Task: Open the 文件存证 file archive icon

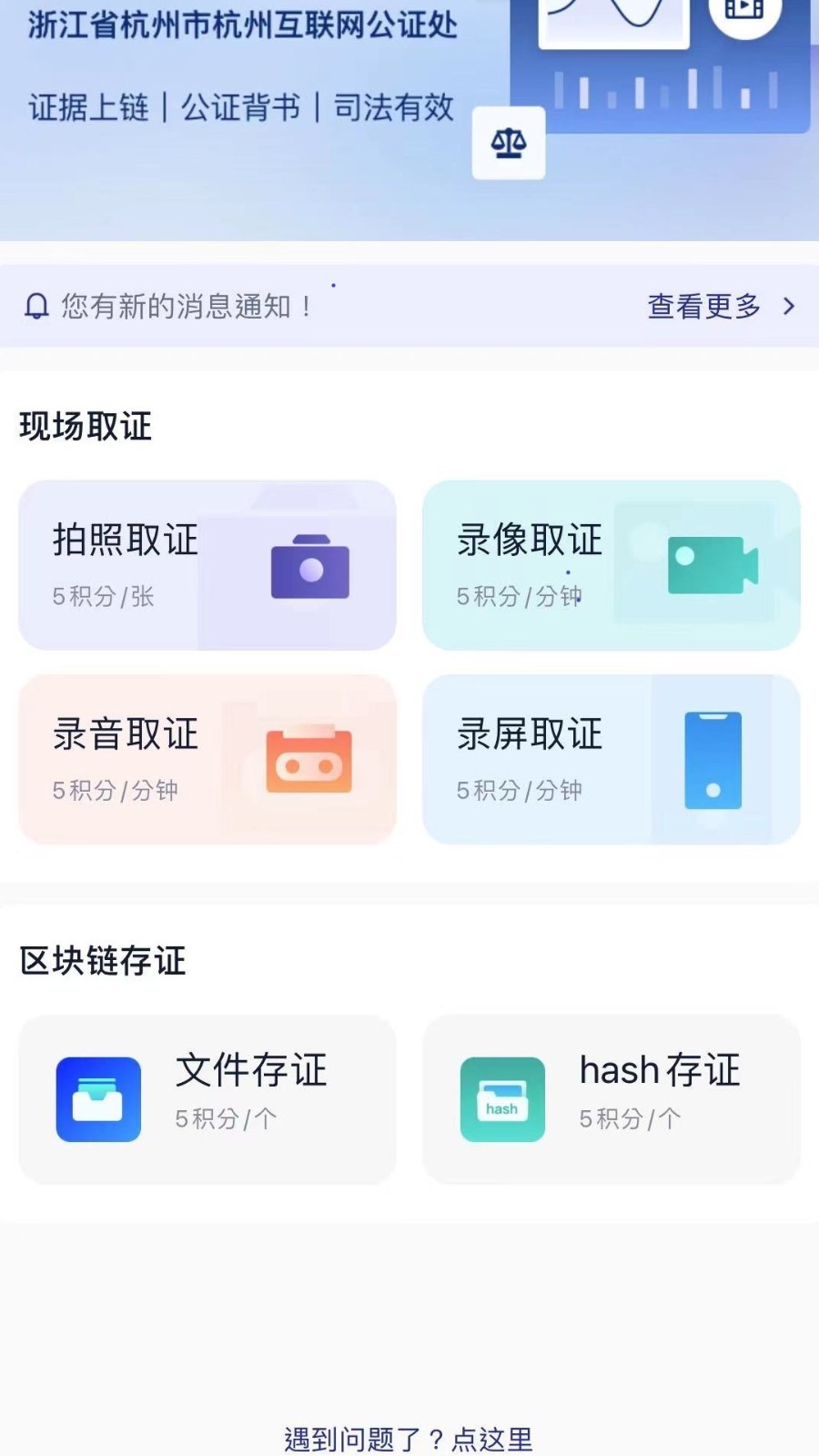Action: coord(98,1097)
